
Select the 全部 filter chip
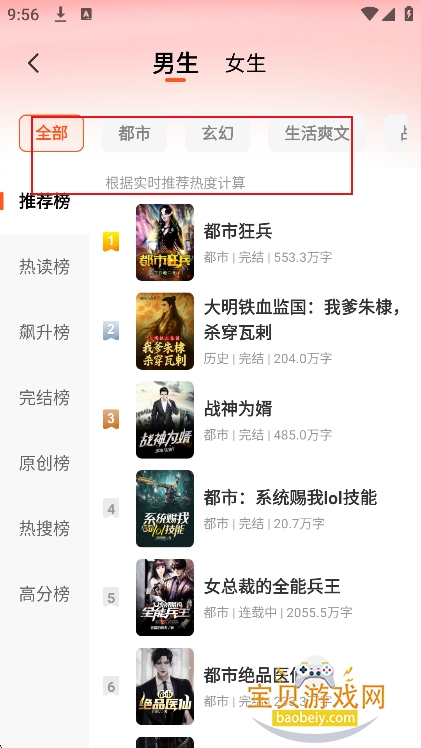point(51,133)
